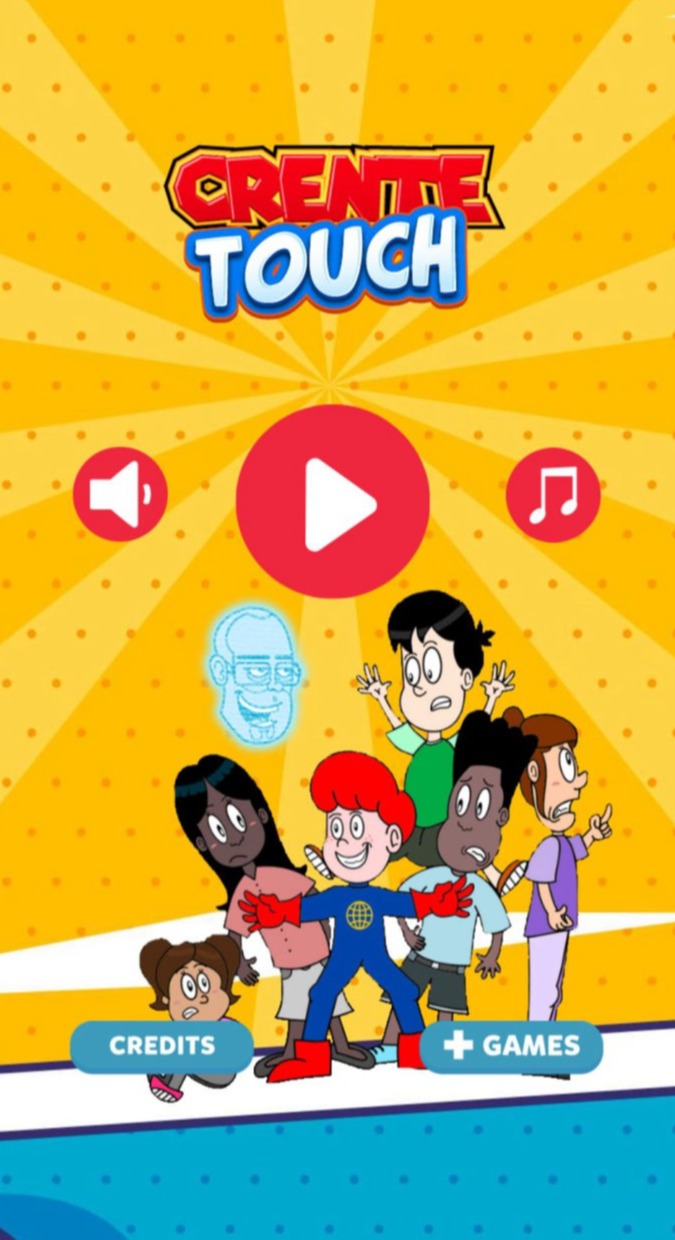Open the + Games button
Image resolution: width=675 pixels, height=1240 pixels.
(x=512, y=1046)
